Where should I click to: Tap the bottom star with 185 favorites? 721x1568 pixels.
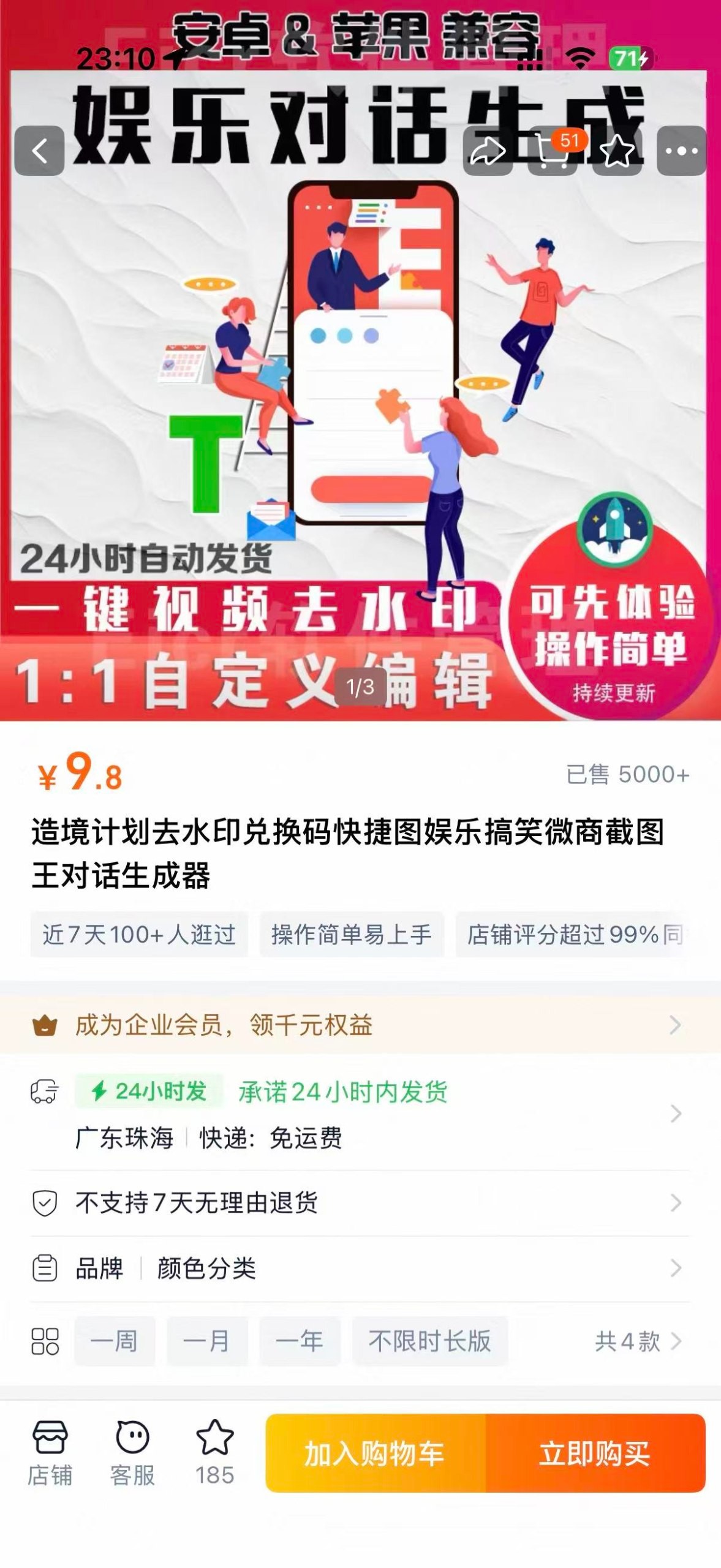[214, 1453]
